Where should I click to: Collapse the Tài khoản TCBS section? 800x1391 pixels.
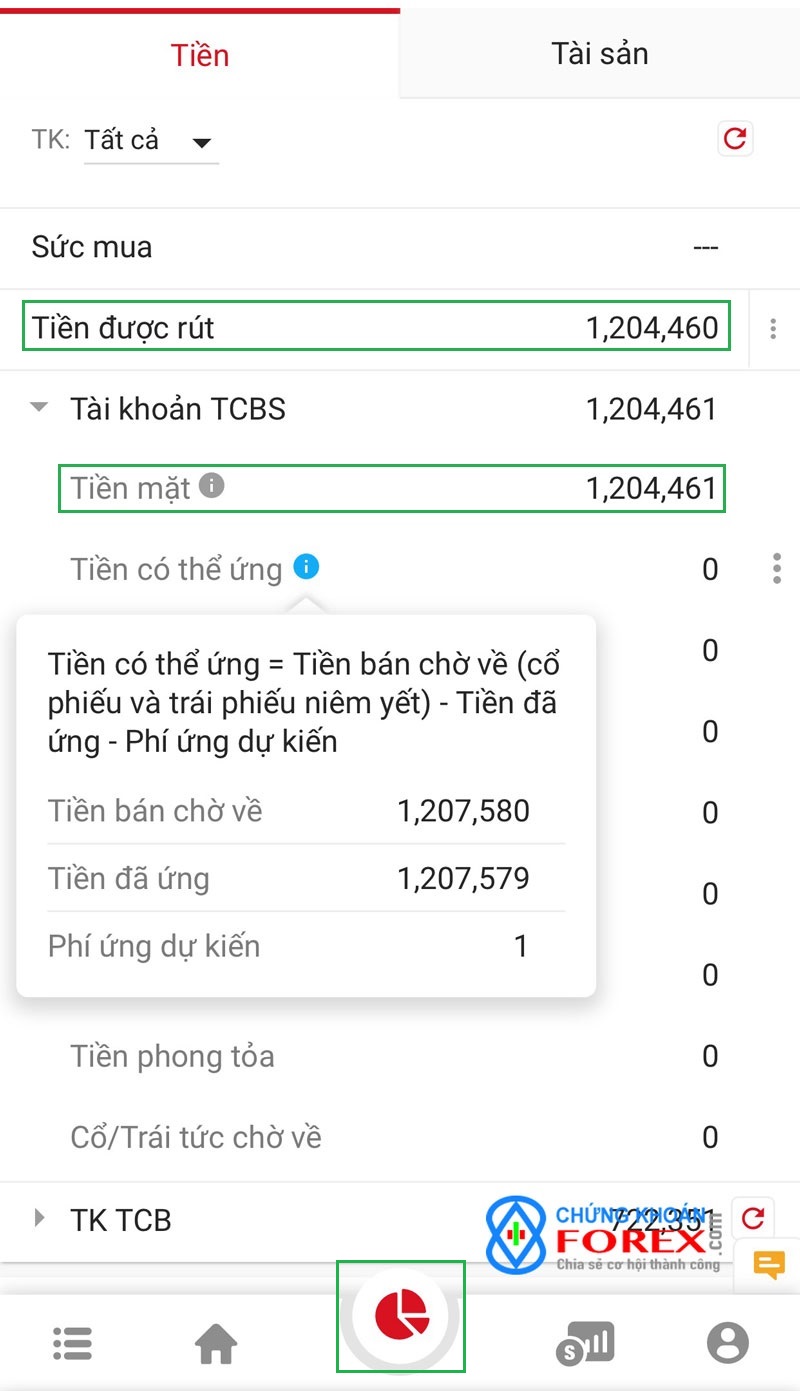39,408
